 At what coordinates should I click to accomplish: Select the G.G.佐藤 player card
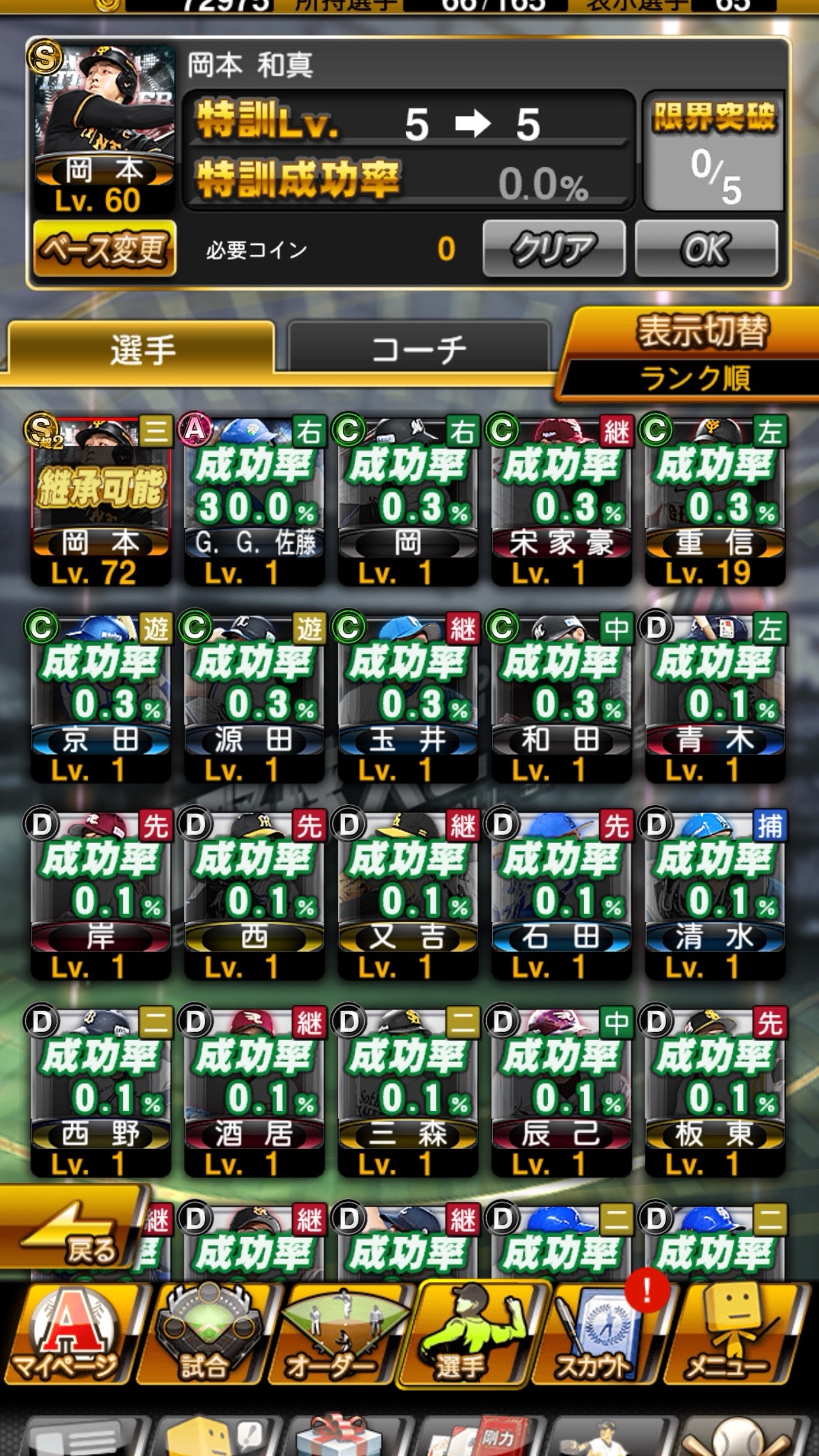254,501
